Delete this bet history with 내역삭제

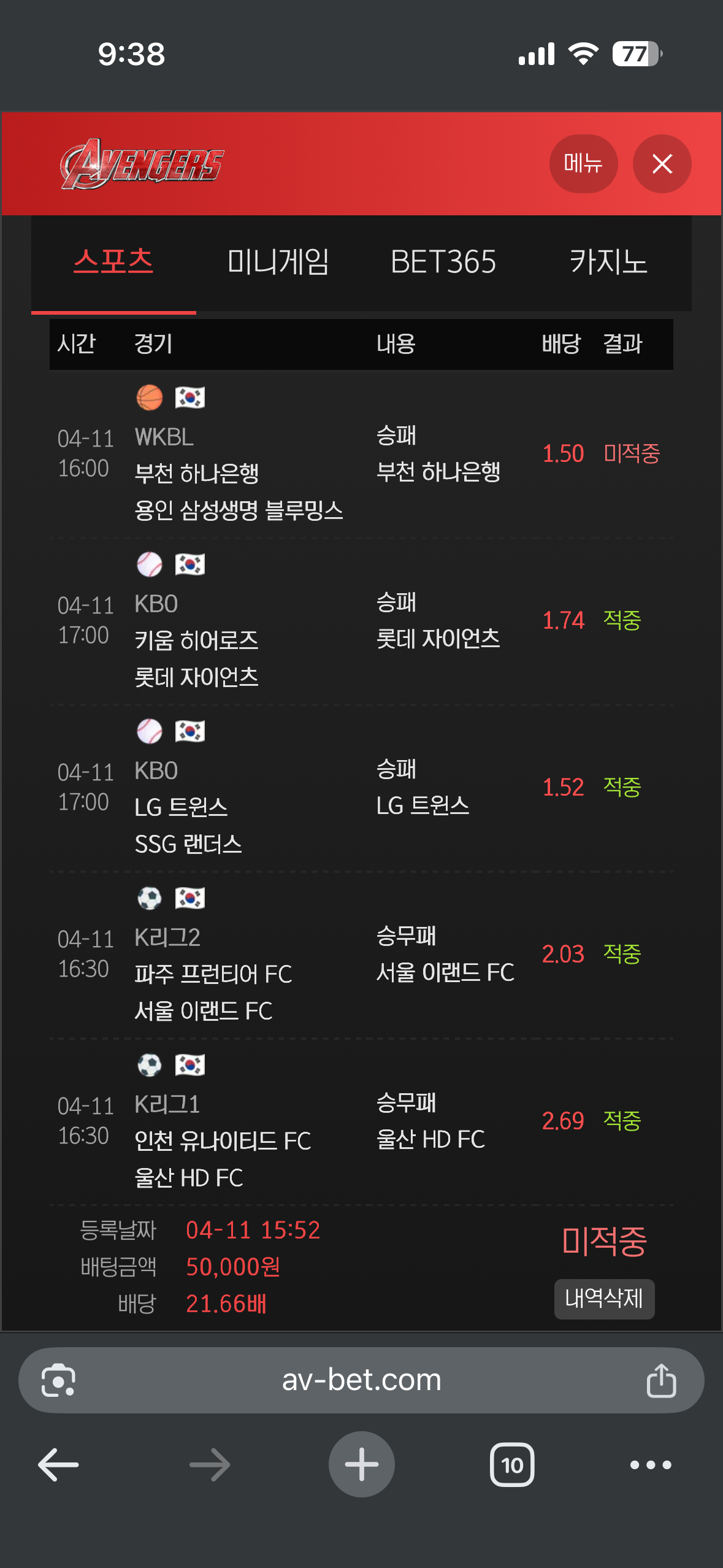pyautogui.click(x=604, y=1299)
